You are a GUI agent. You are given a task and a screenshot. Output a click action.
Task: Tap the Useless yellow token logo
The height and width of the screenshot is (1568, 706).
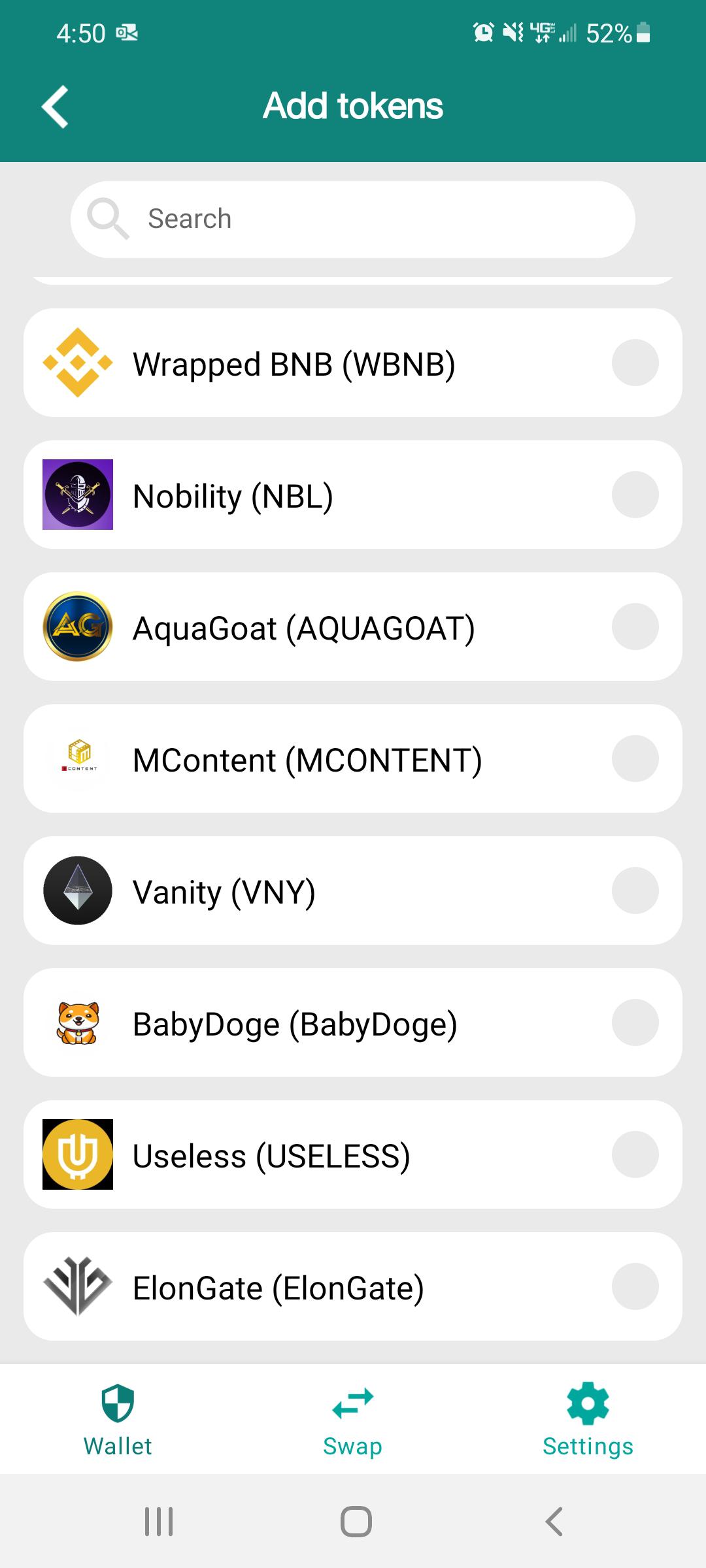click(x=77, y=1154)
